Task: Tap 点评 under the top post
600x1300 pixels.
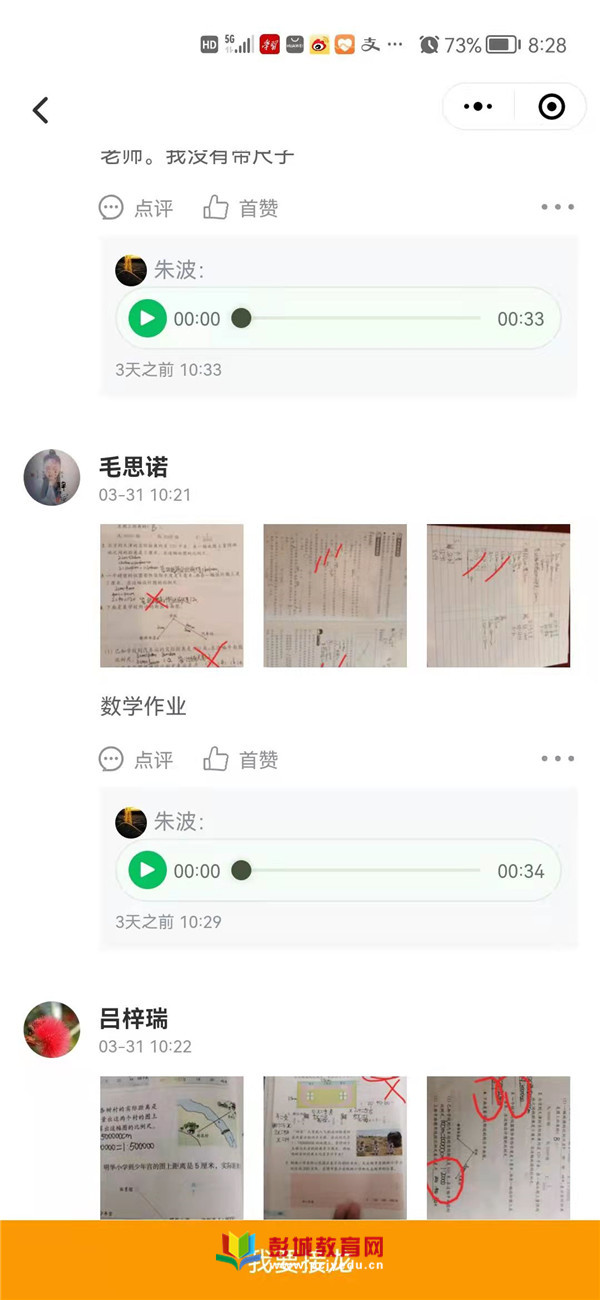Action: [x=136, y=208]
